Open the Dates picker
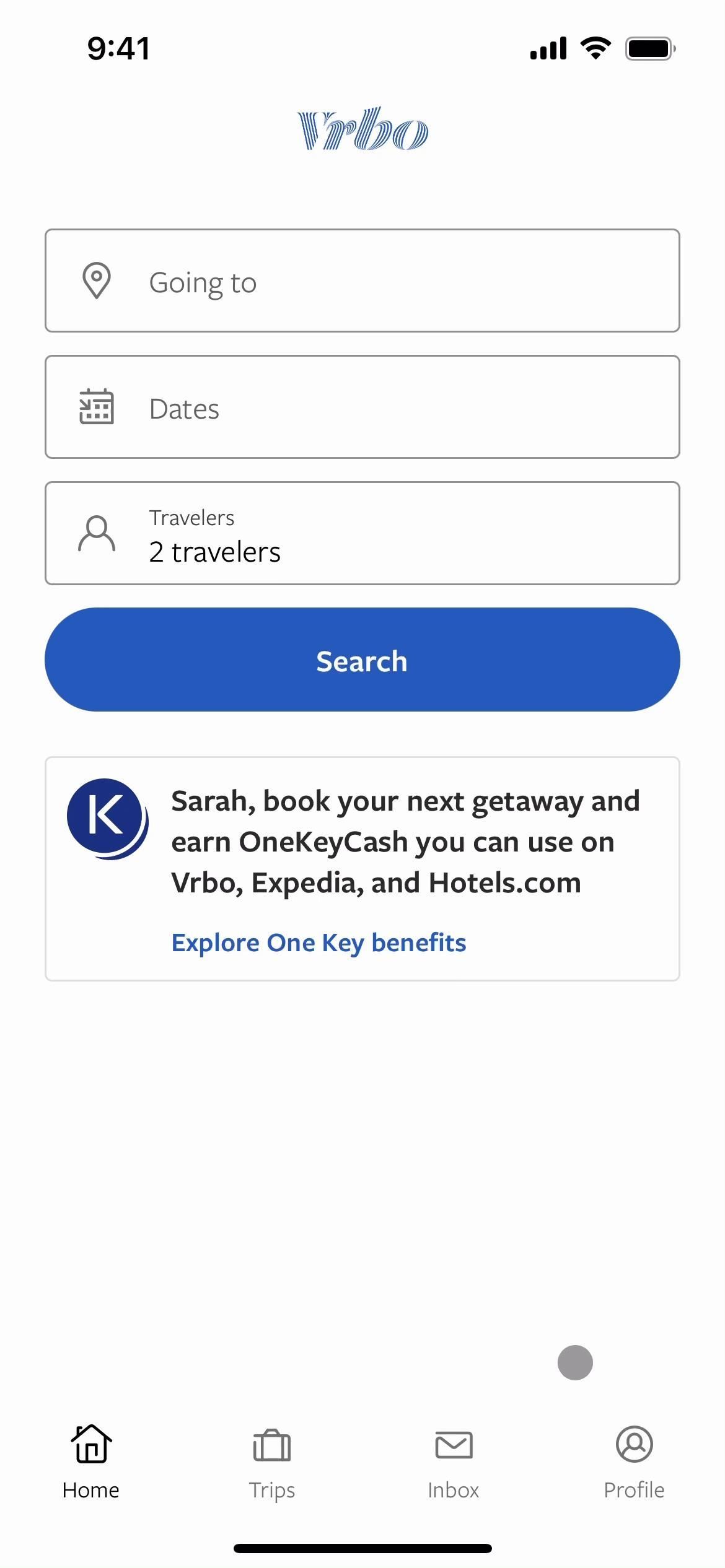The height and width of the screenshot is (1568, 725). pos(362,407)
